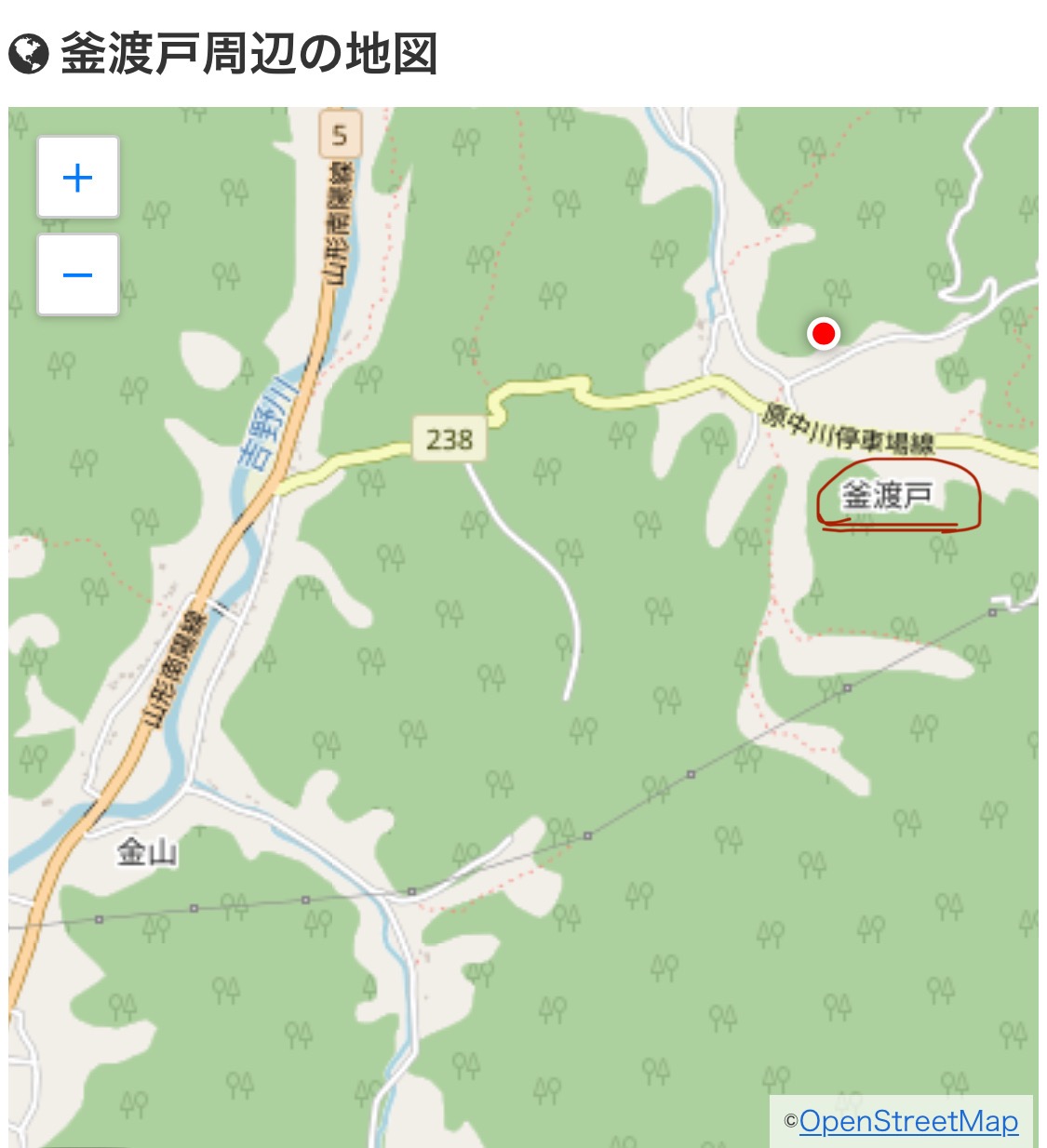The height and width of the screenshot is (1148, 1047).
Task: Zoom in on the map
Action: pos(78,178)
